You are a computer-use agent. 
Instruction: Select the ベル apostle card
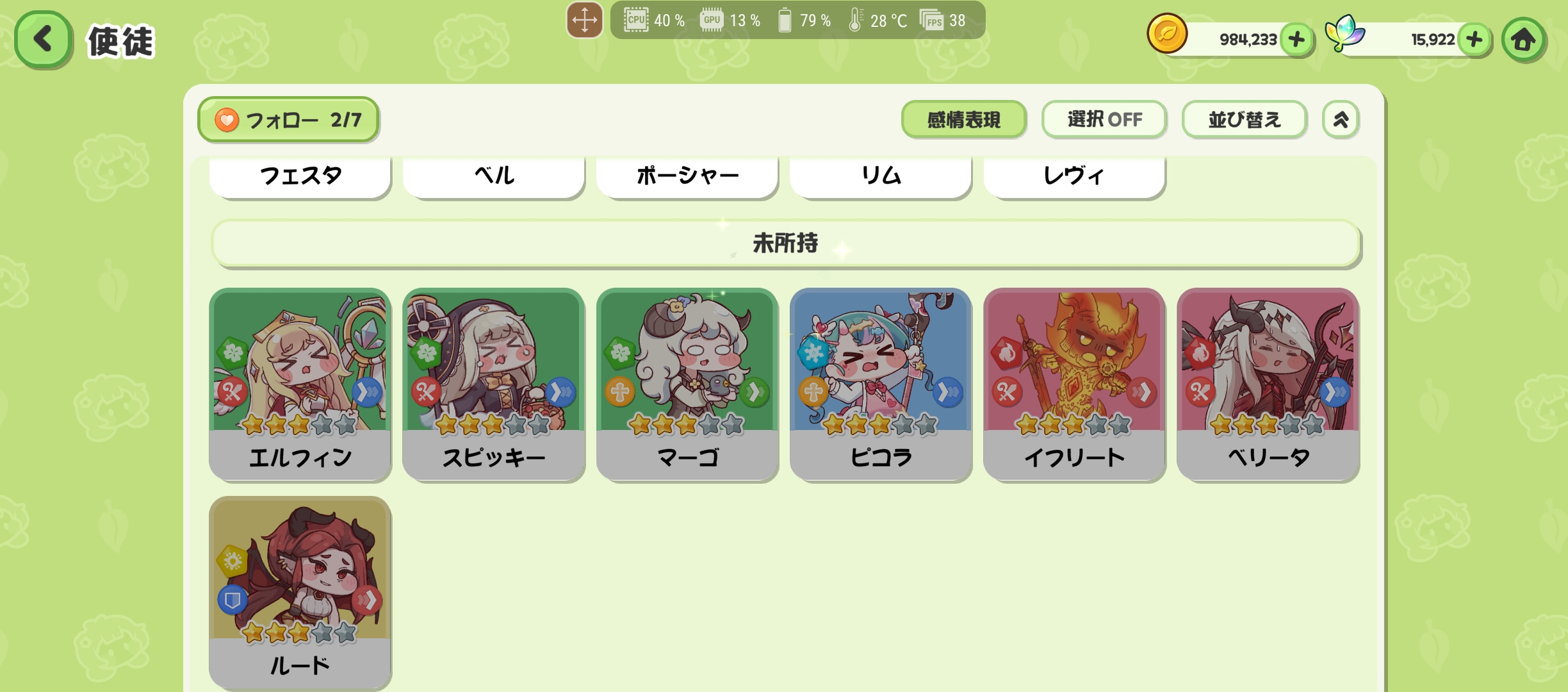tap(494, 177)
